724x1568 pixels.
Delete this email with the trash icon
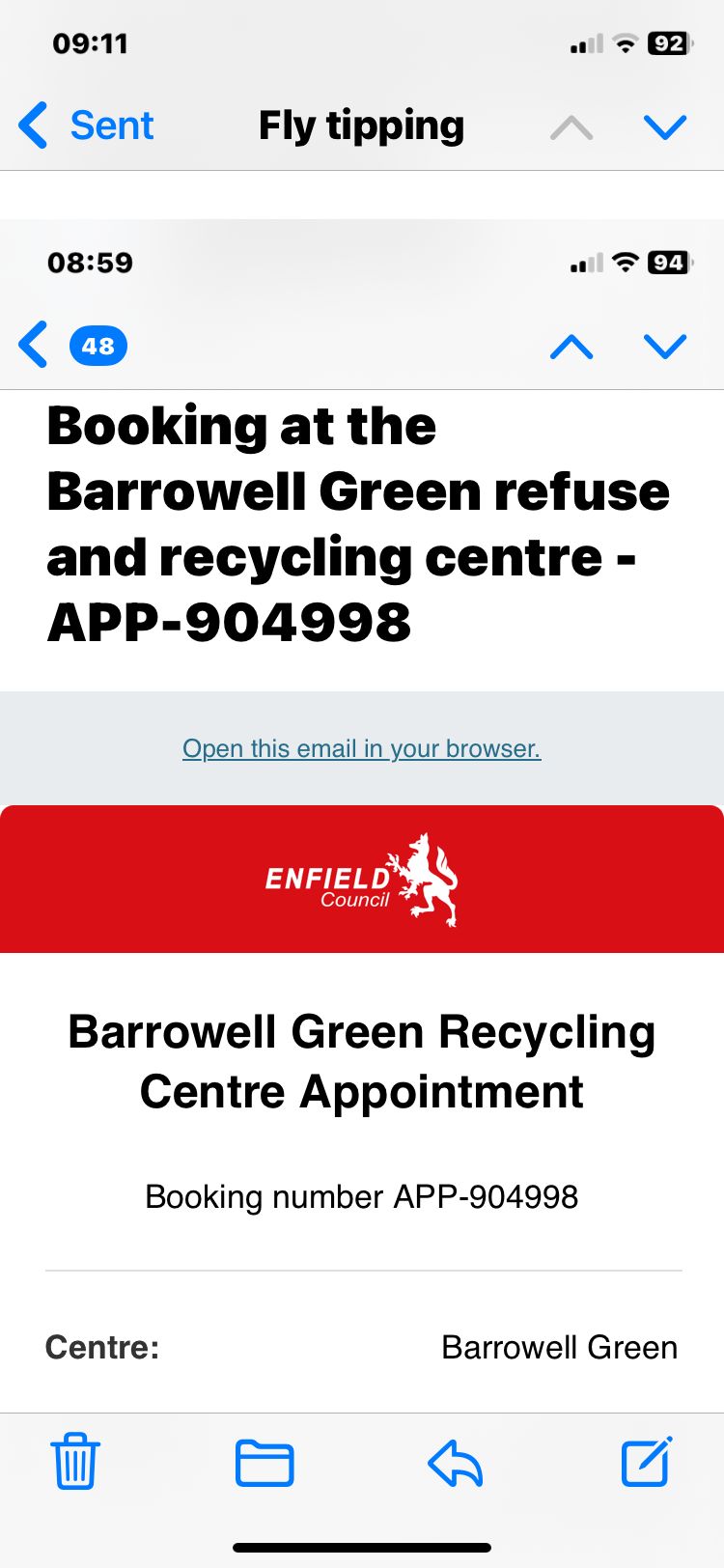(x=74, y=1462)
